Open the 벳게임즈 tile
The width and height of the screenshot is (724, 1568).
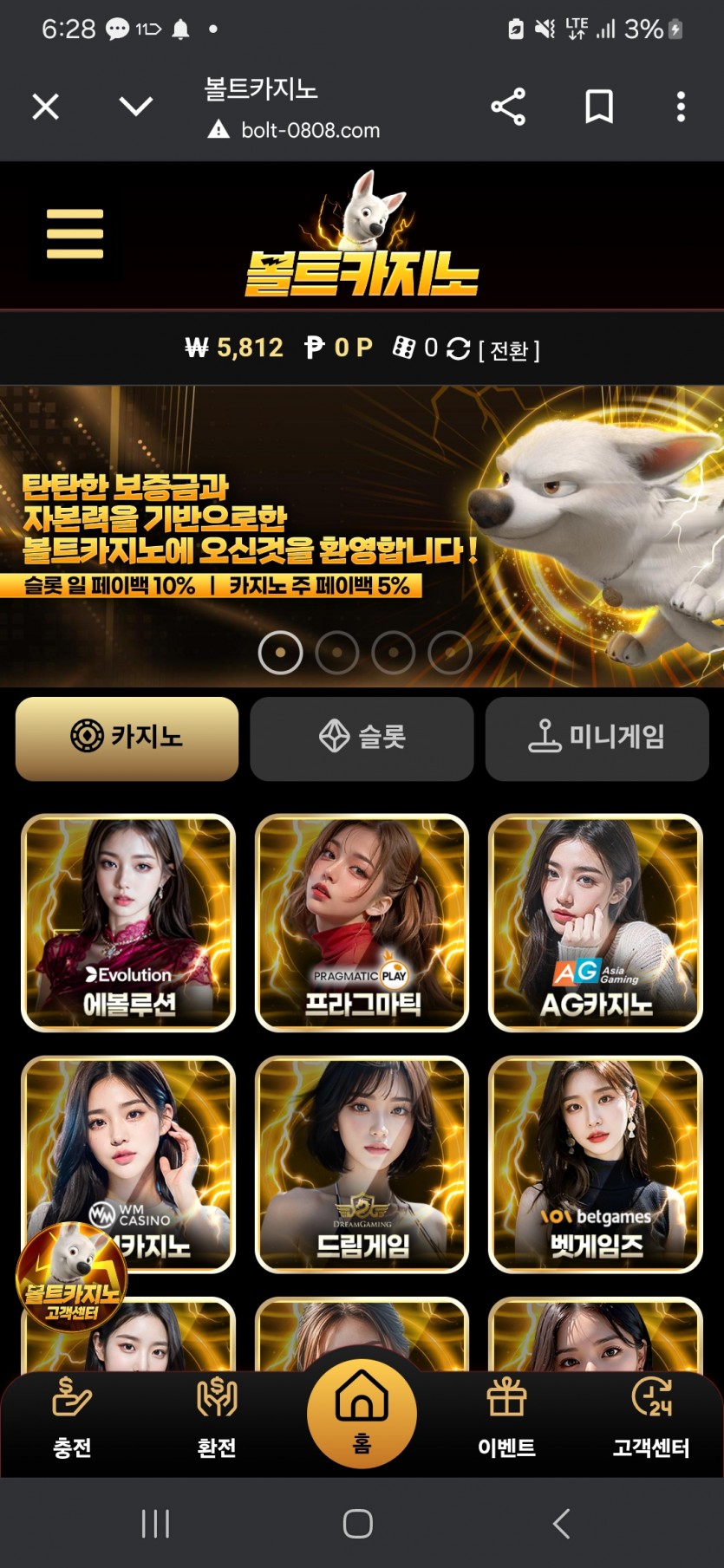pyautogui.click(x=596, y=1164)
